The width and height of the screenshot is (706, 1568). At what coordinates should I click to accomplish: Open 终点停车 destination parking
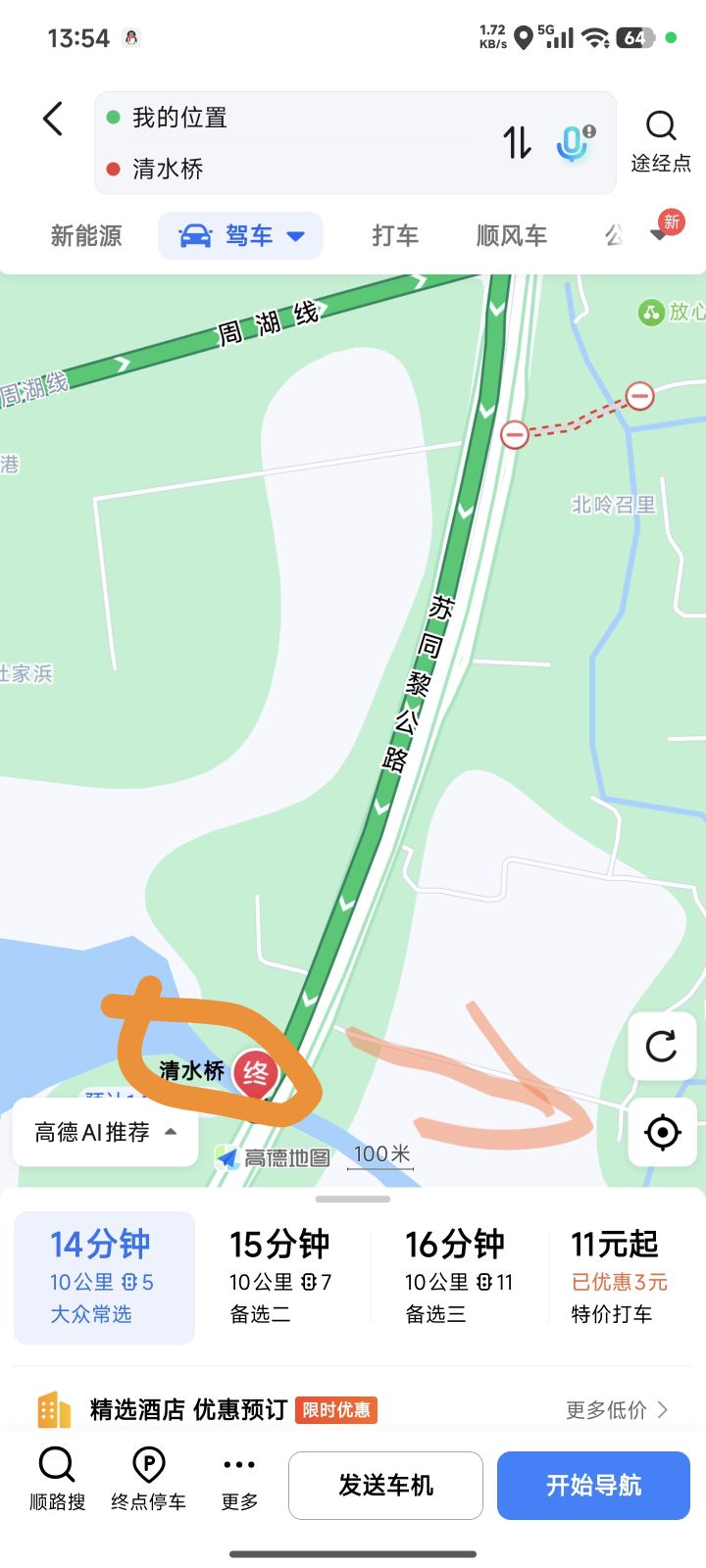[148, 1480]
